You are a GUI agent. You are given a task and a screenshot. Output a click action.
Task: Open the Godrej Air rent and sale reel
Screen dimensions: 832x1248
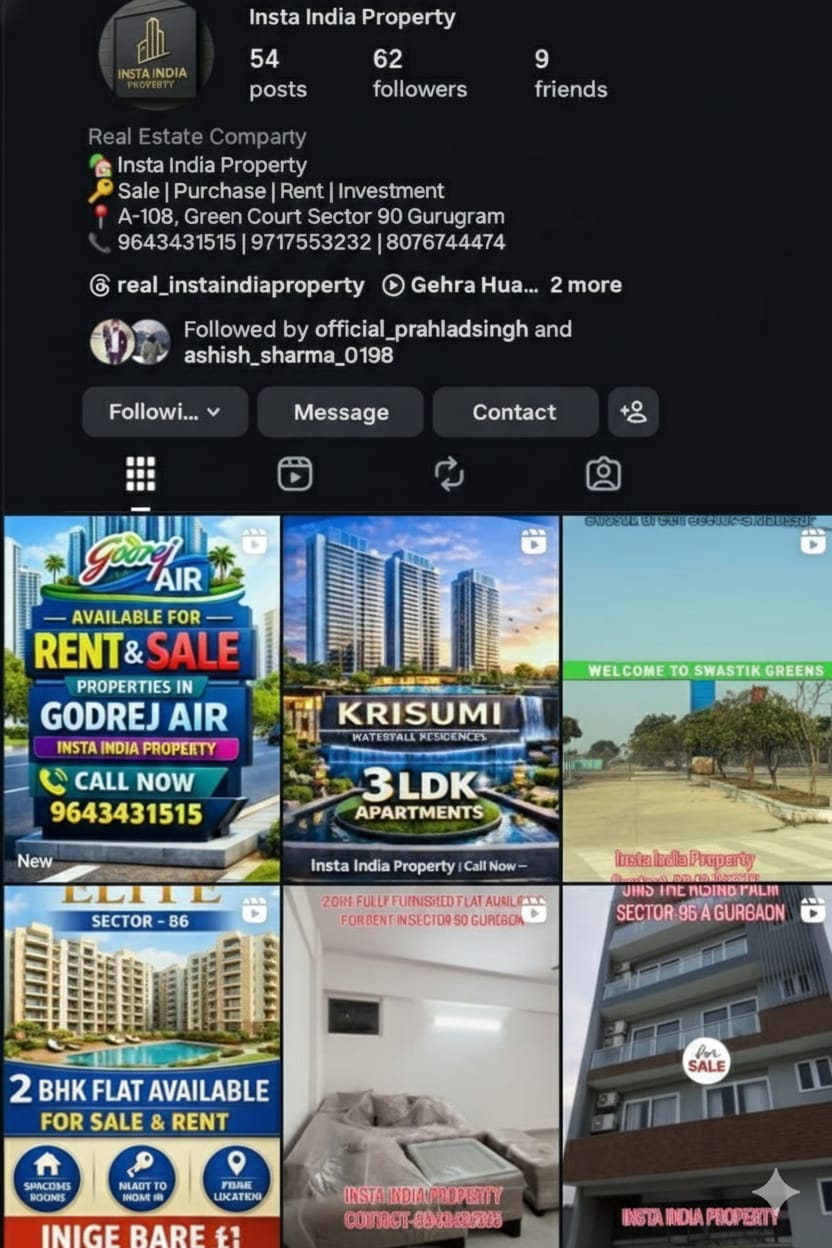coord(141,698)
